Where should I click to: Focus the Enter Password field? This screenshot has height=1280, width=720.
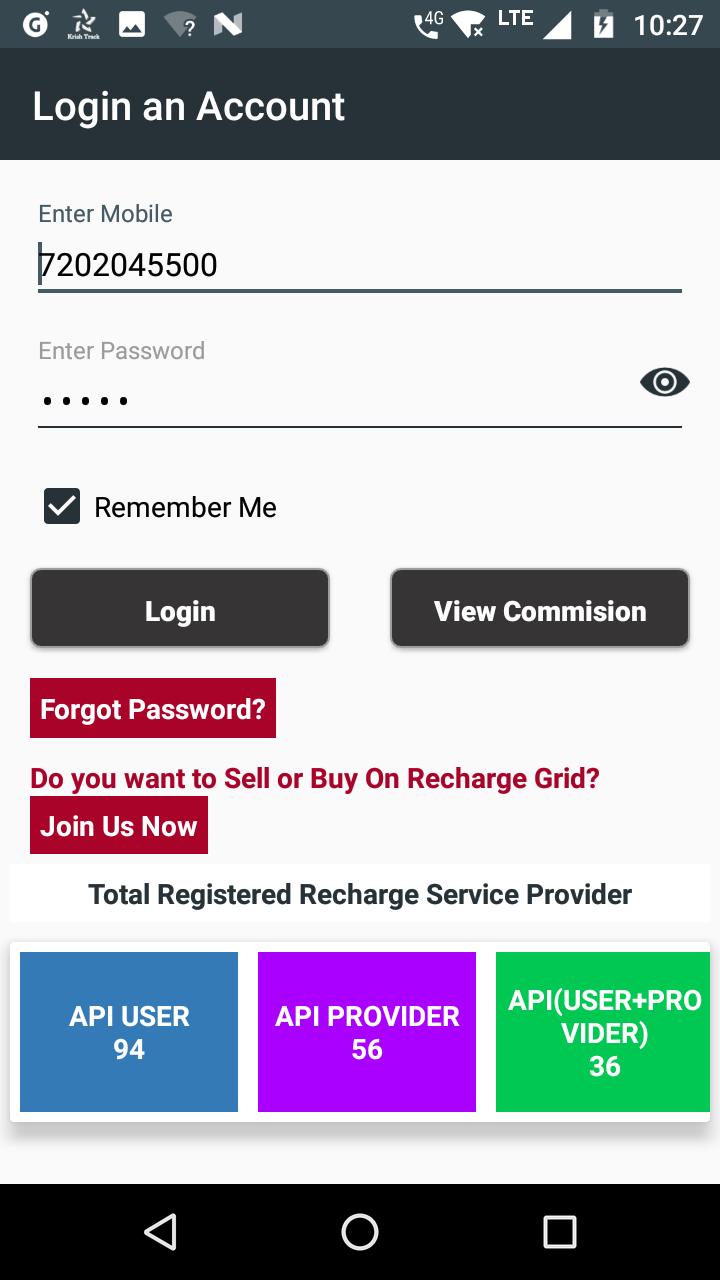pyautogui.click(x=336, y=401)
